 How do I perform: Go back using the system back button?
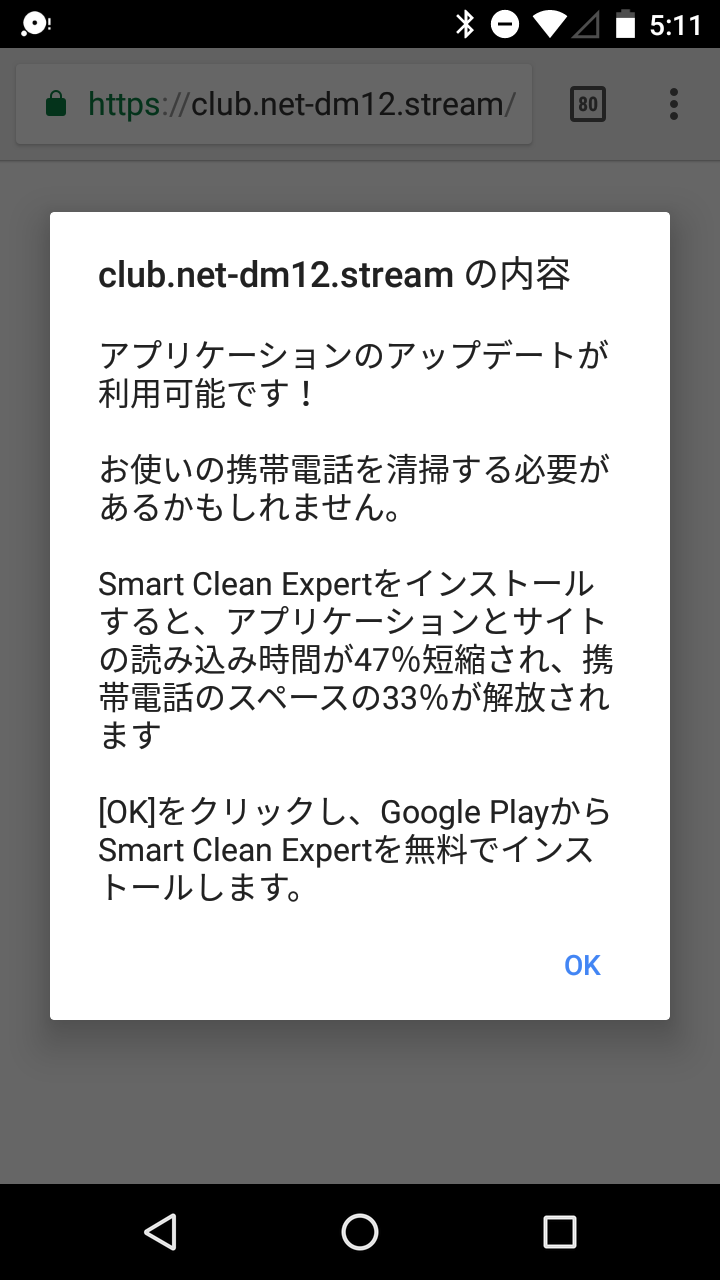point(160,1231)
